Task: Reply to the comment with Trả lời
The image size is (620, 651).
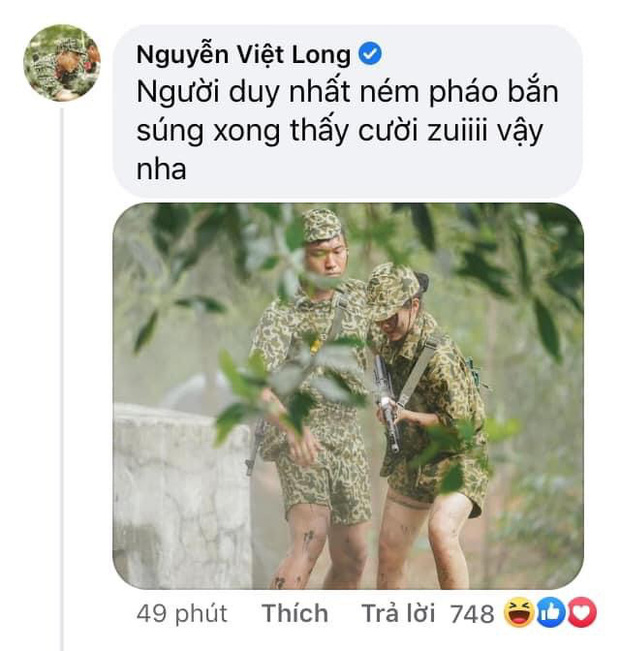Action: click(x=399, y=613)
